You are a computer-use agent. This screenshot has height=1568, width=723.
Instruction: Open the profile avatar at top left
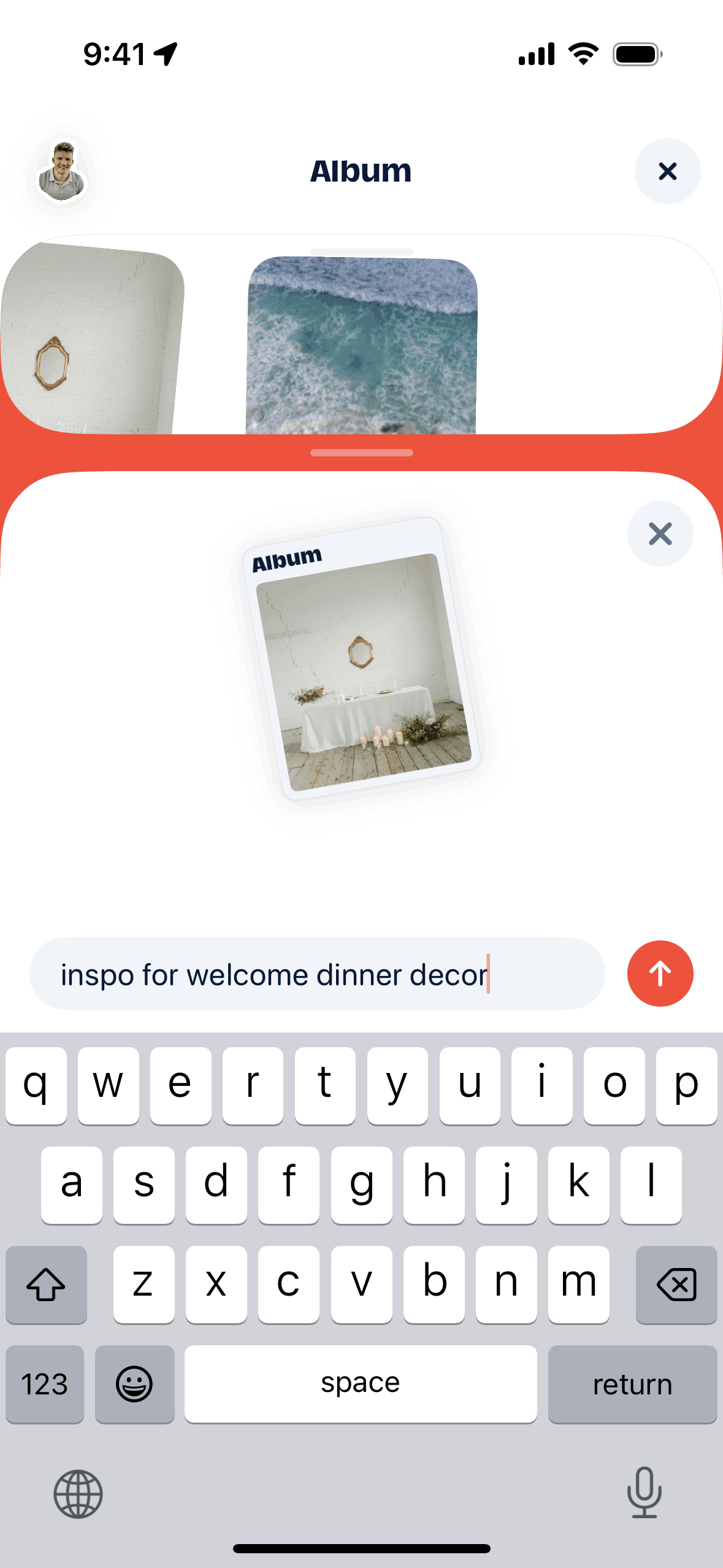click(x=61, y=172)
